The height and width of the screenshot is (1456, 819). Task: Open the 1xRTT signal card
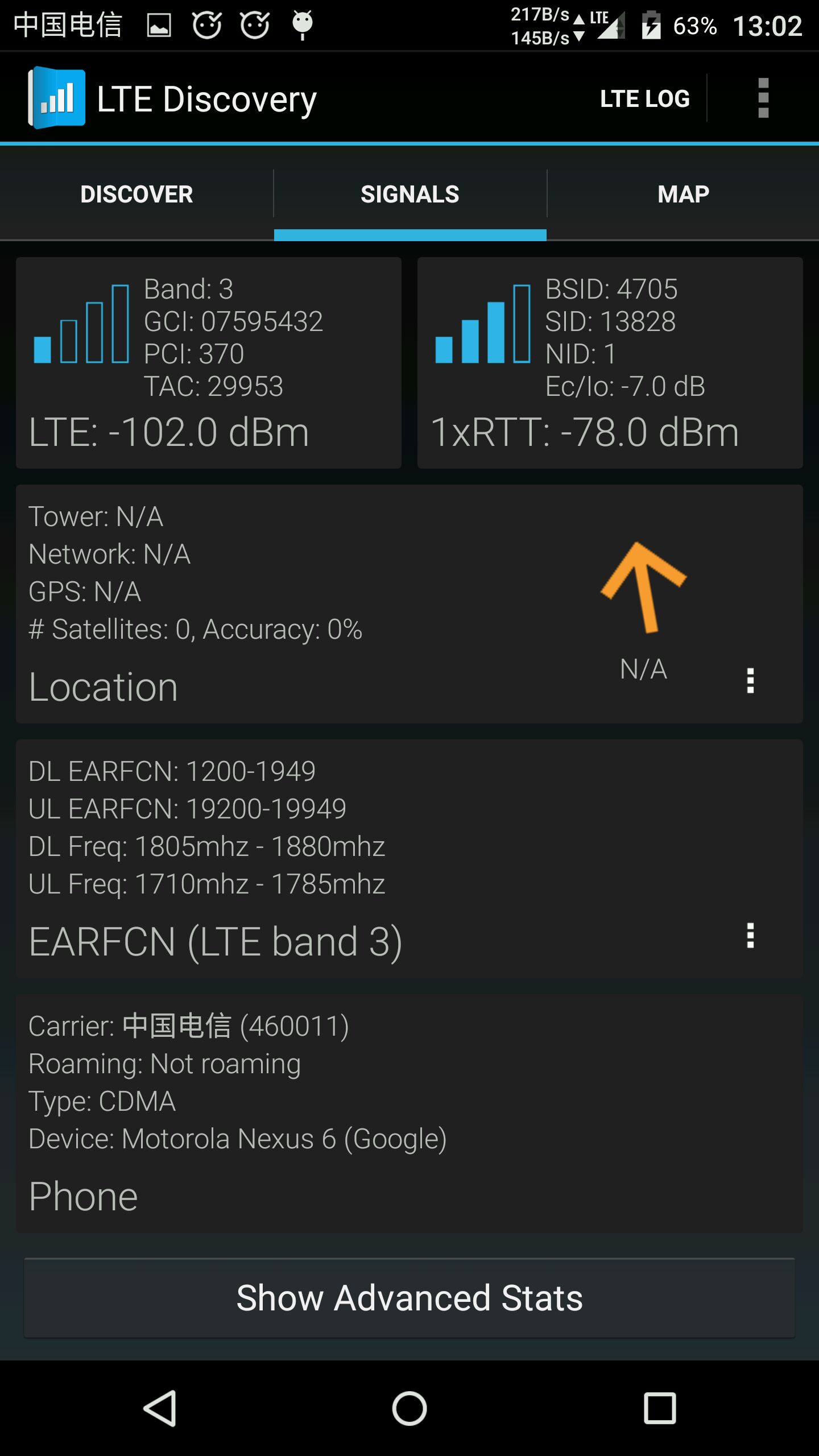click(610, 363)
